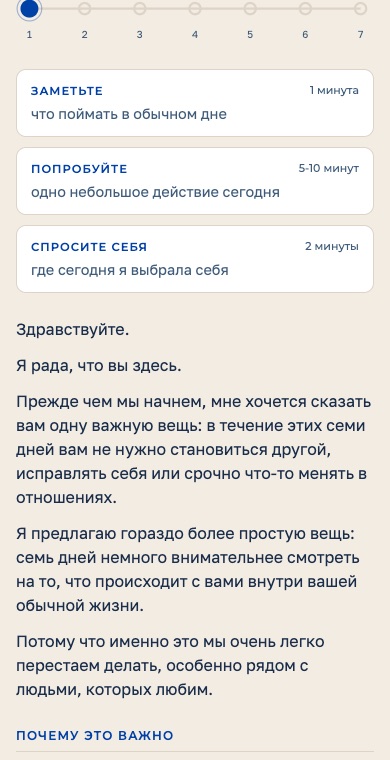Open the ПОПРОБУЙТЕ 5-10 минут card
Screen dimensions: 390x760
pyautogui.click(x=195, y=181)
